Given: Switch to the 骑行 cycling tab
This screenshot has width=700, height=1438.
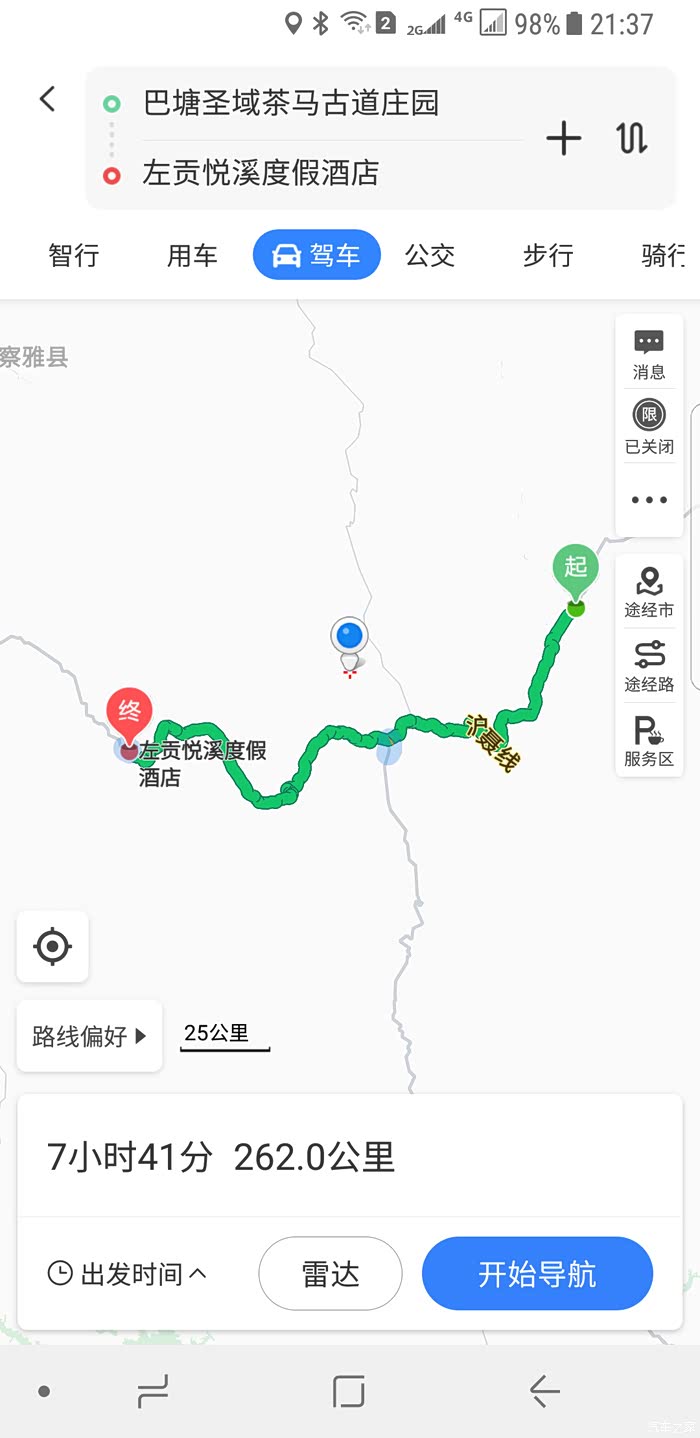Looking at the screenshot, I should tap(663, 255).
